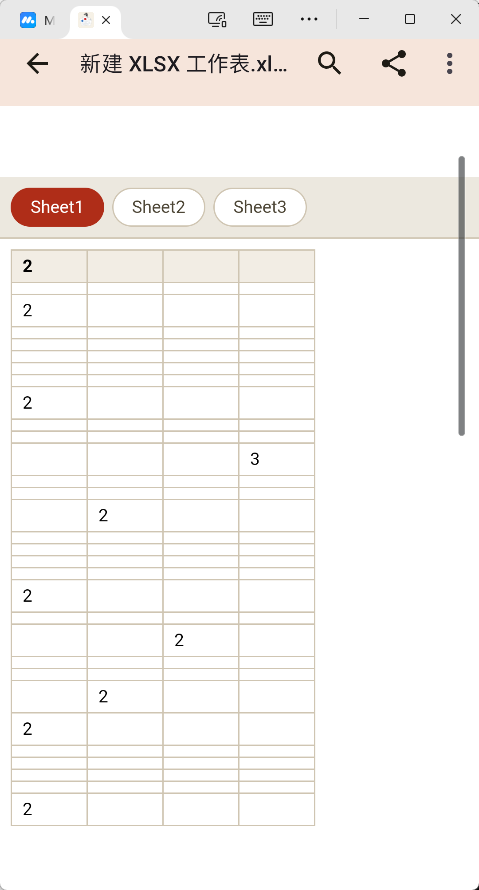The width and height of the screenshot is (479, 890).
Task: Select the Sheet1 tab
Action: point(57,207)
